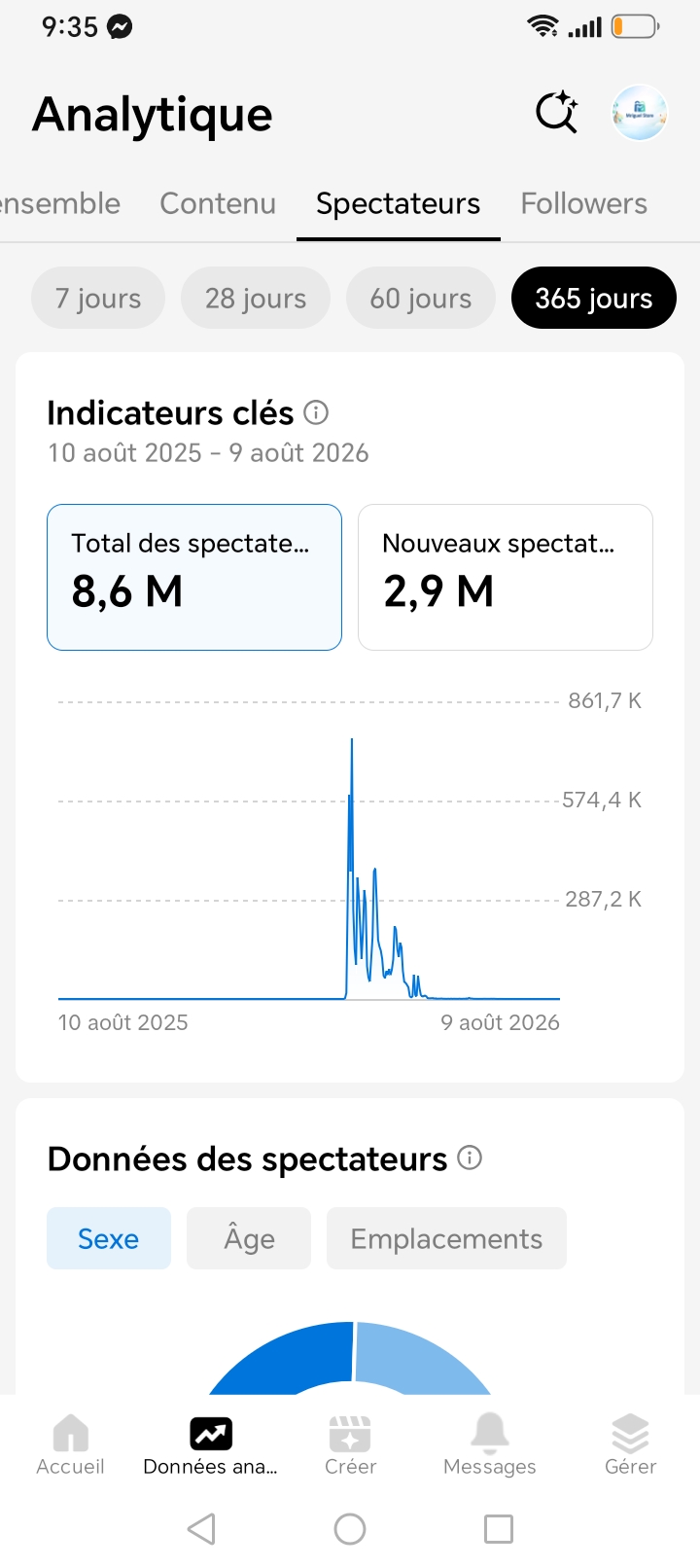Image resolution: width=700 pixels, height=1568 pixels.
Task: Select the Sexe segment
Action: pos(109,1238)
